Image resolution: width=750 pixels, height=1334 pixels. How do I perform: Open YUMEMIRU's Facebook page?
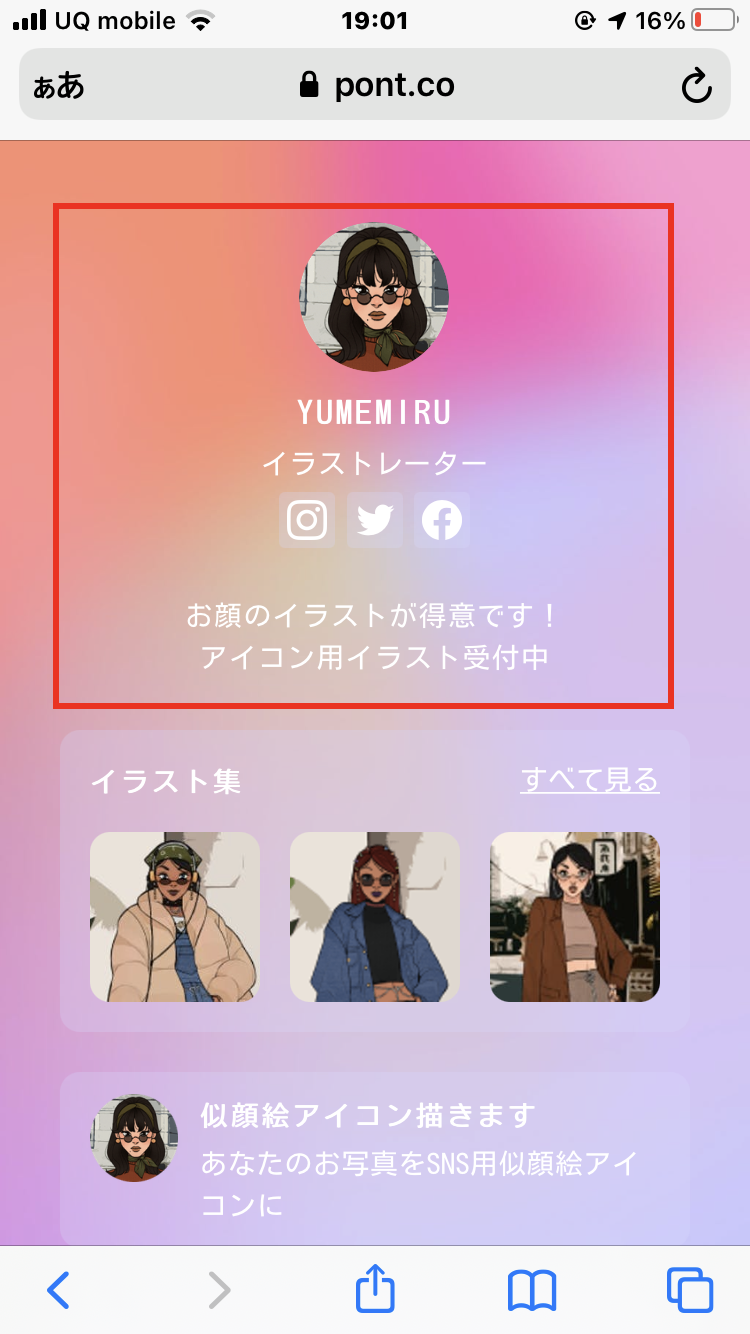(442, 520)
